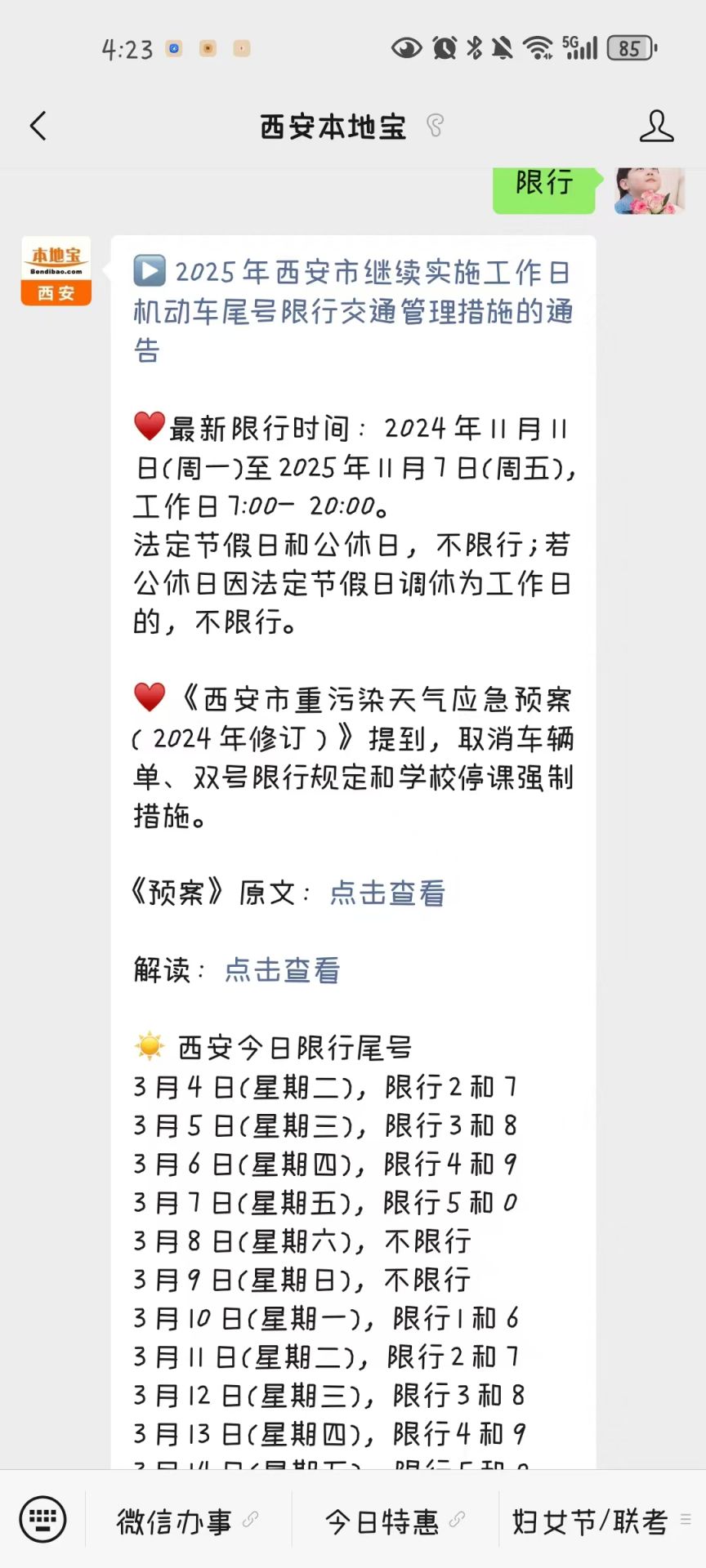Screen dimensions: 706x1568
Task: Open 点击查看 link next to 解读
Action: (x=282, y=969)
